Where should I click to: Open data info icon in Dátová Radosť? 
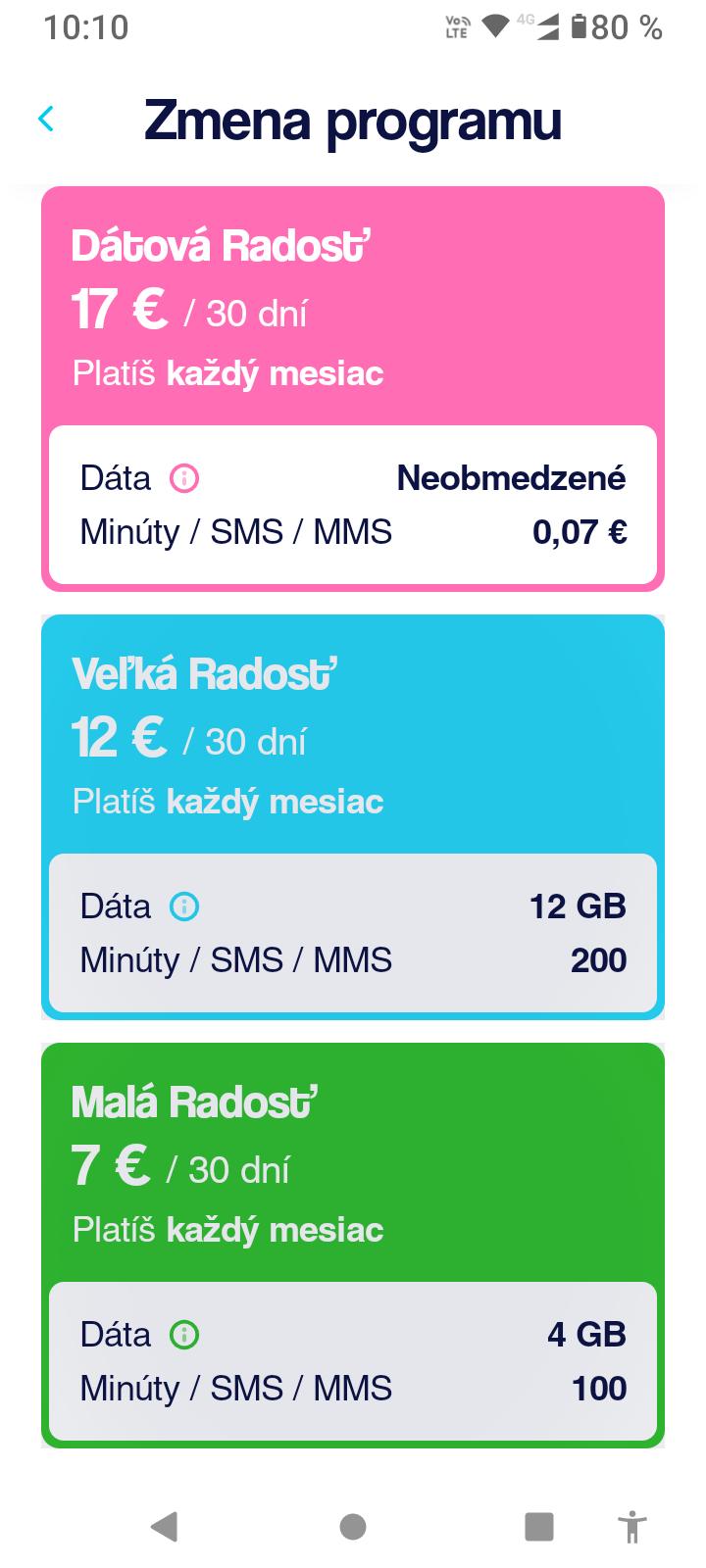point(184,478)
